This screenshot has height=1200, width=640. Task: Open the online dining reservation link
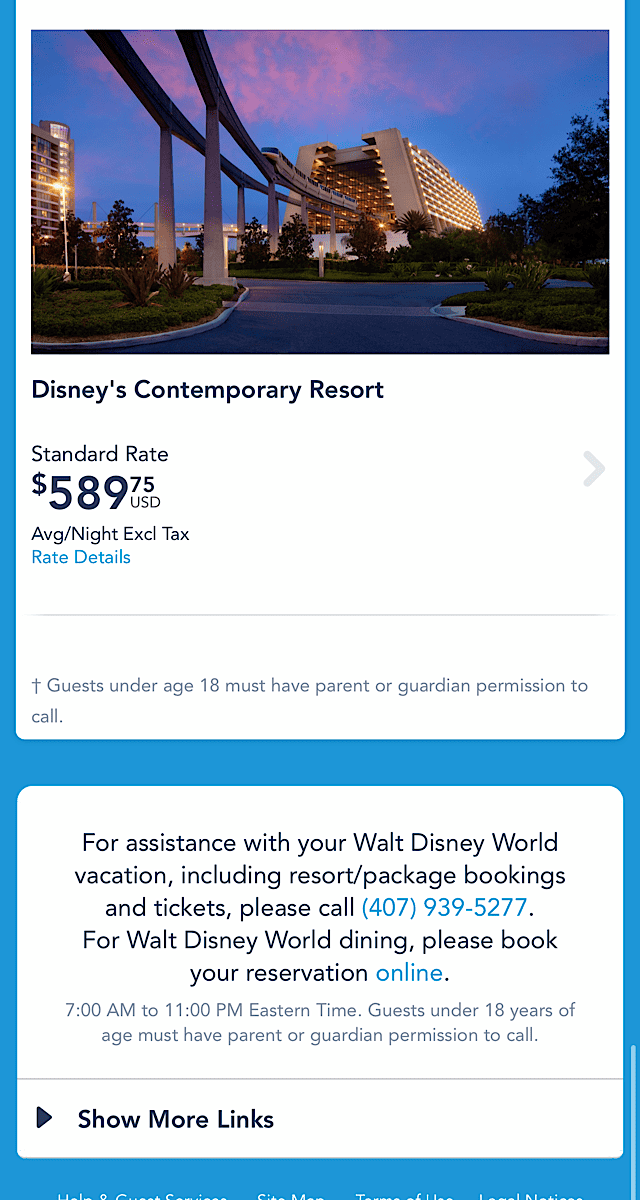point(409,972)
